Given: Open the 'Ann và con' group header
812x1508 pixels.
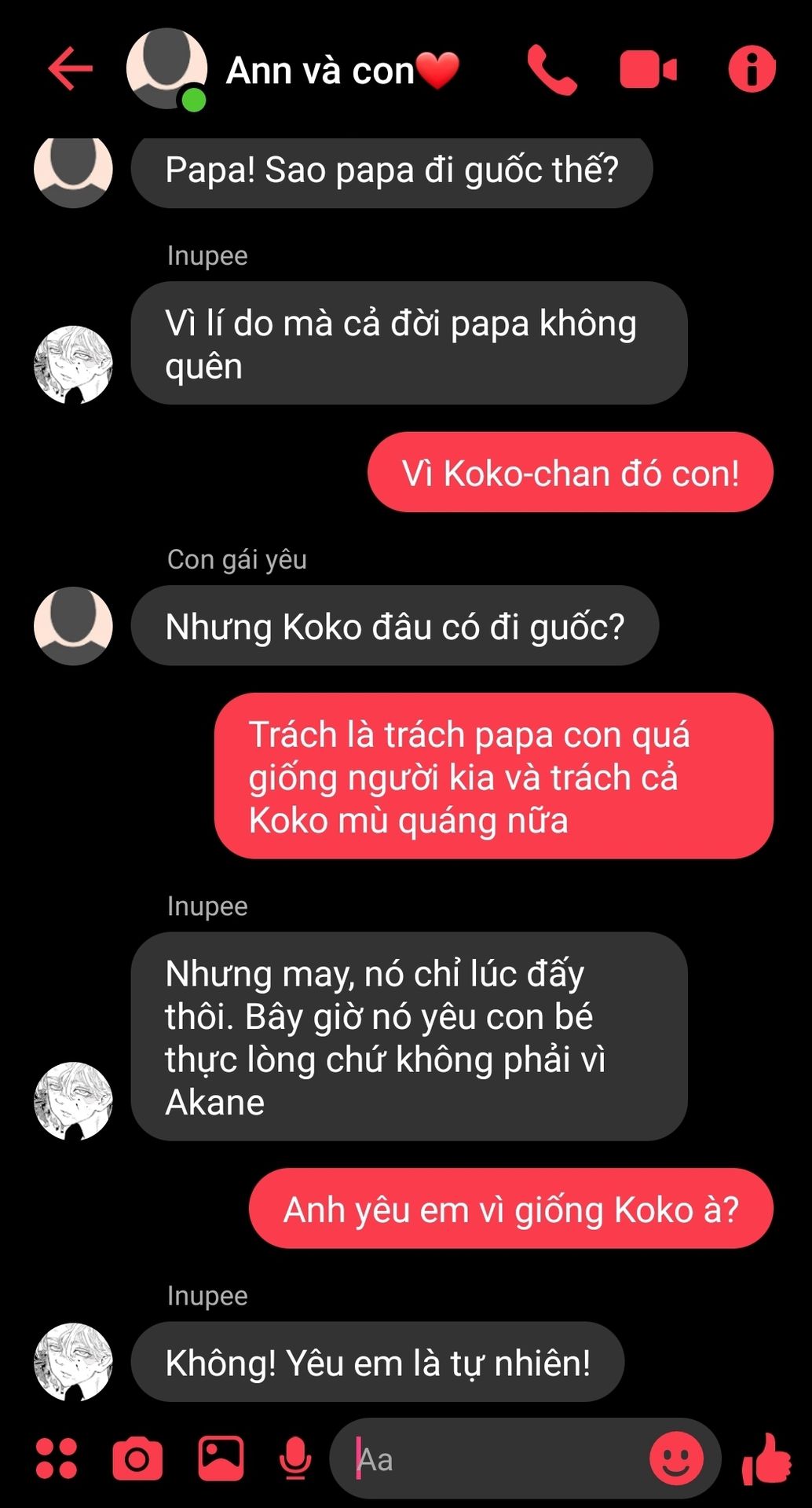Looking at the screenshot, I should [x=320, y=71].
